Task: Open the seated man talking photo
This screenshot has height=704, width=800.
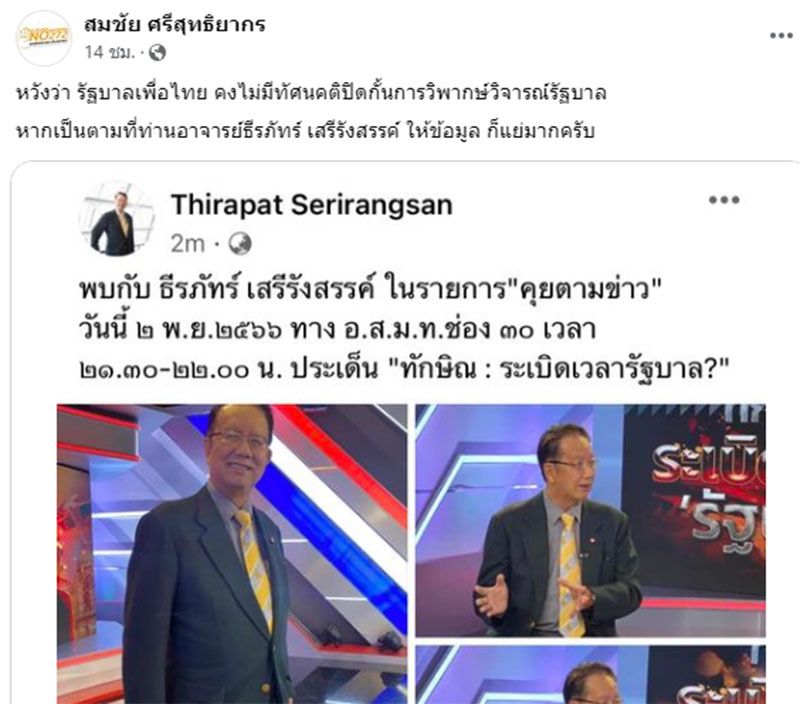Action: (x=590, y=520)
